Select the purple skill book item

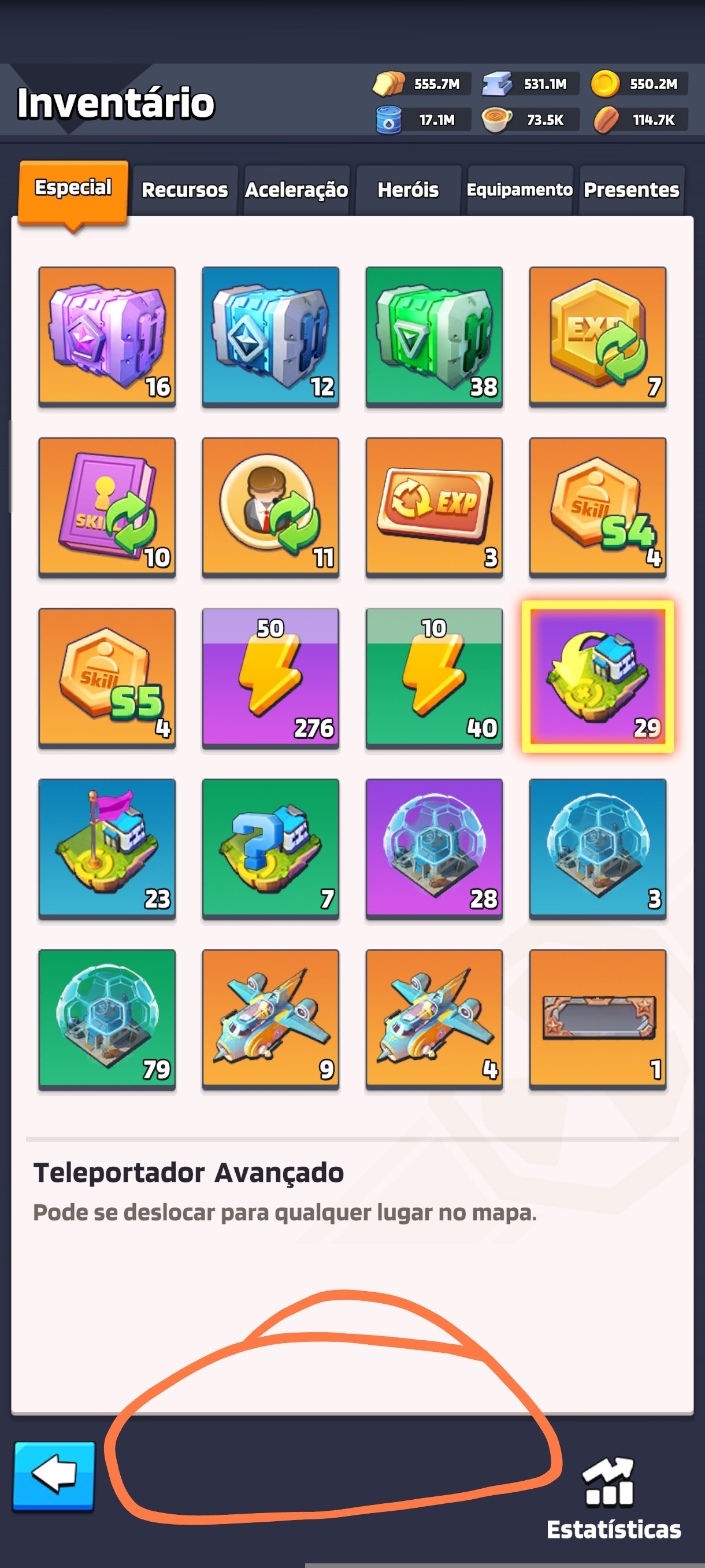click(107, 506)
